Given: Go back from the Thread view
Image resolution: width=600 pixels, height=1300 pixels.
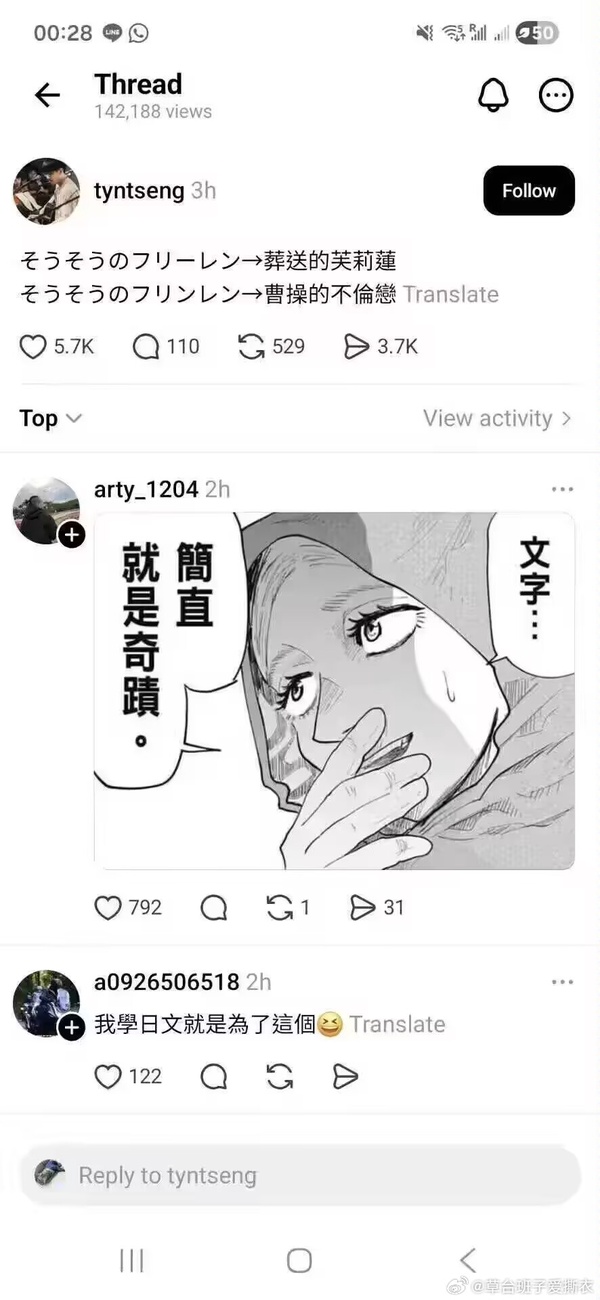Looking at the screenshot, I should [47, 95].
